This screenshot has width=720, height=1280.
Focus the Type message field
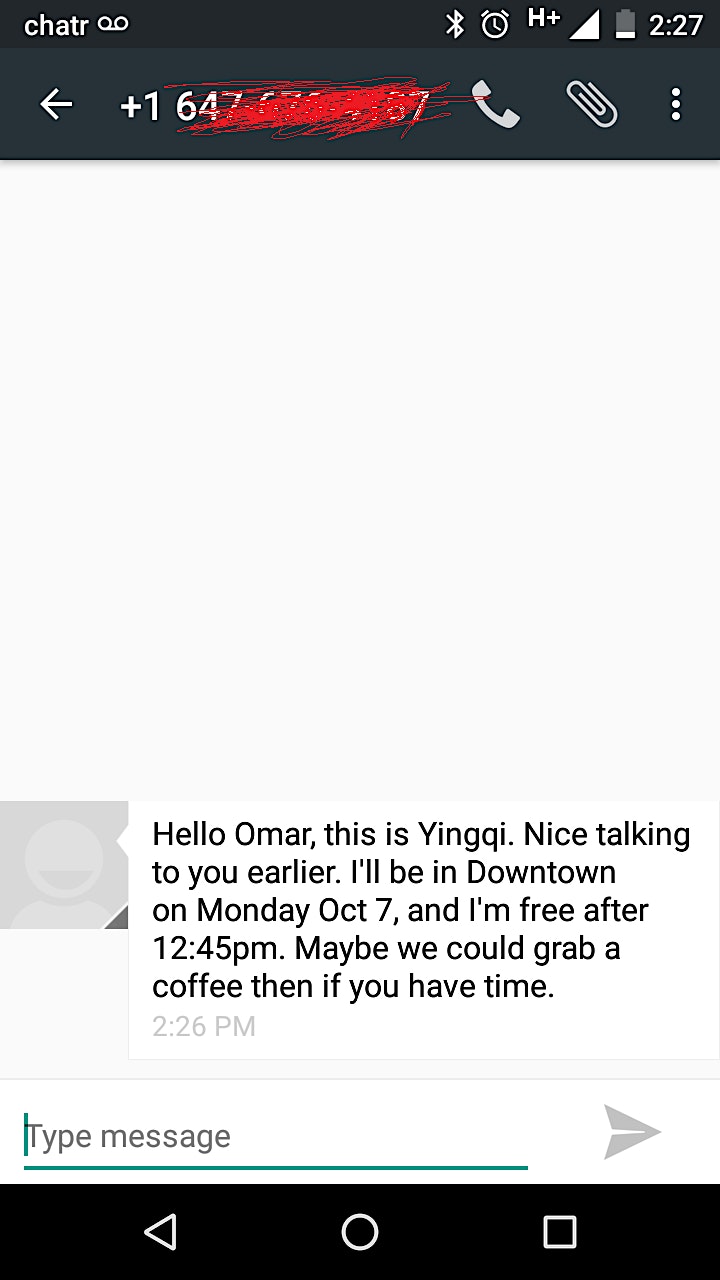coord(276,1137)
